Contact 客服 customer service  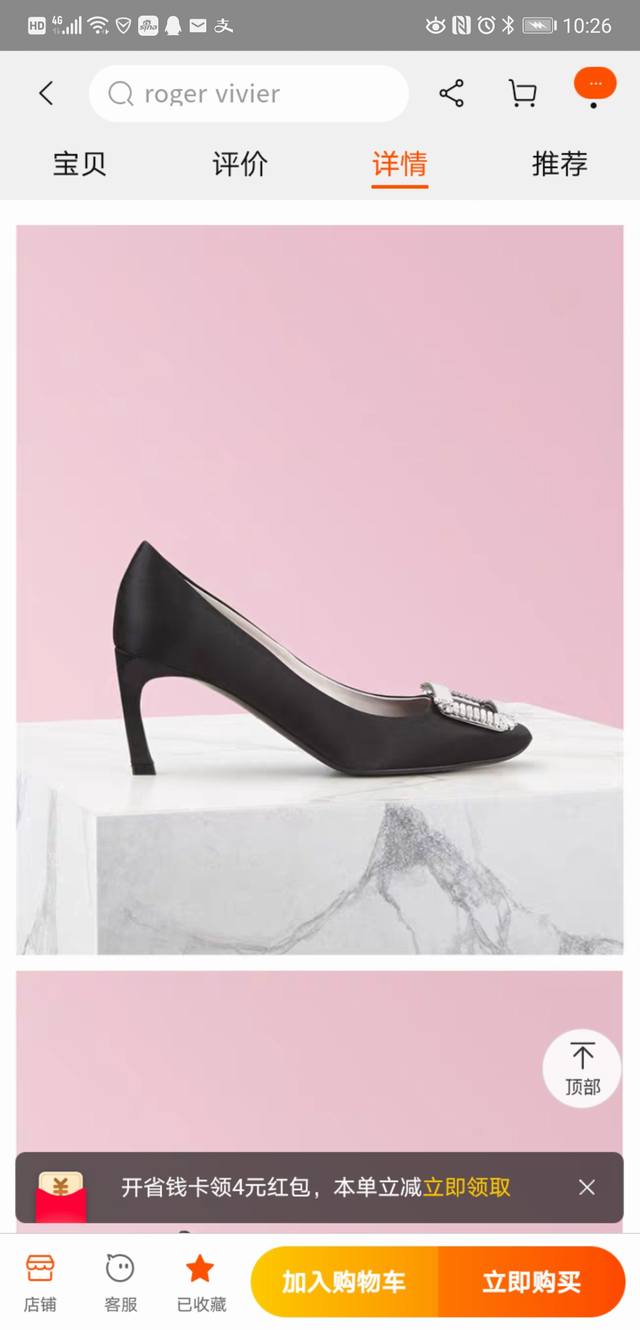[x=120, y=1282]
